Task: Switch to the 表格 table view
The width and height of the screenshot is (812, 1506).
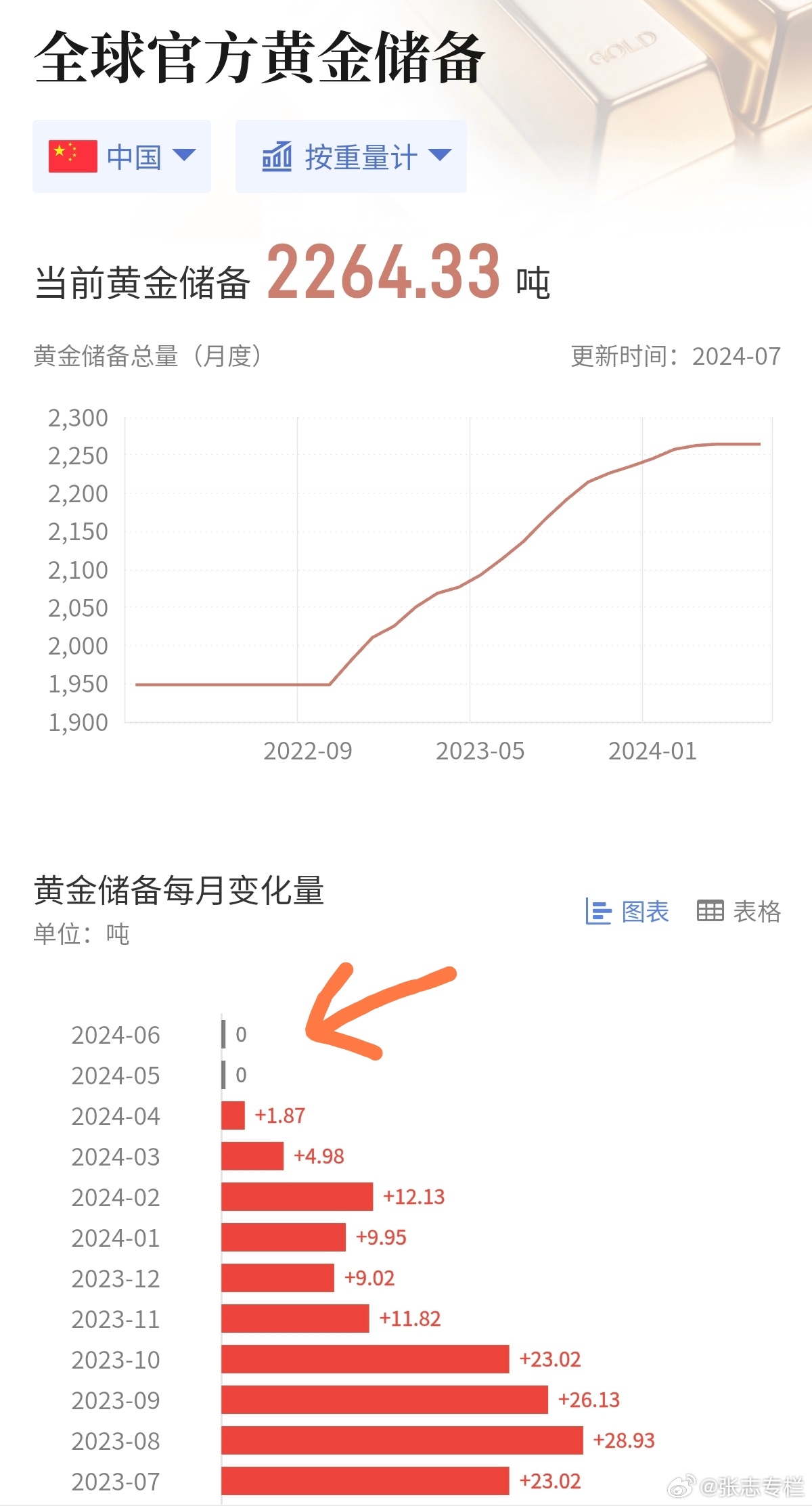Action: pyautogui.click(x=739, y=911)
